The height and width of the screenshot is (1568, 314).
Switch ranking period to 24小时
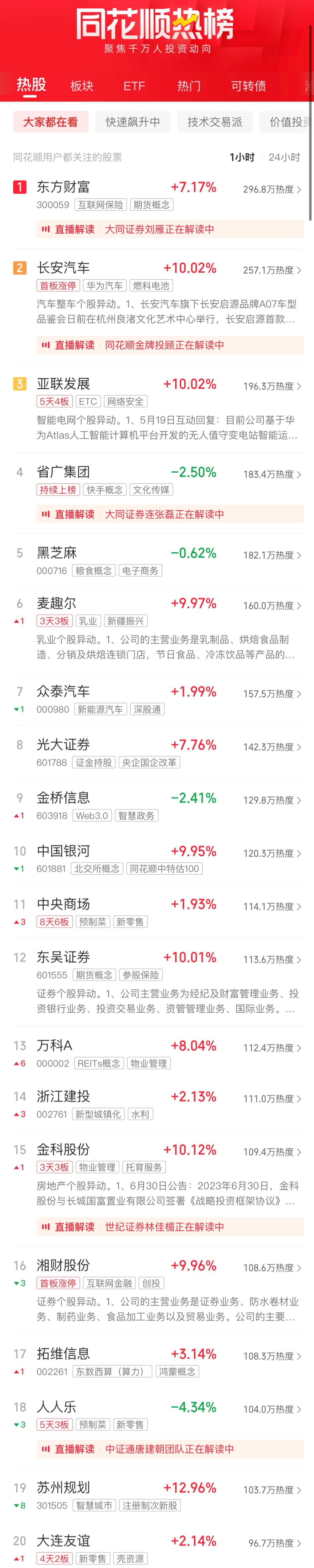pos(284,157)
